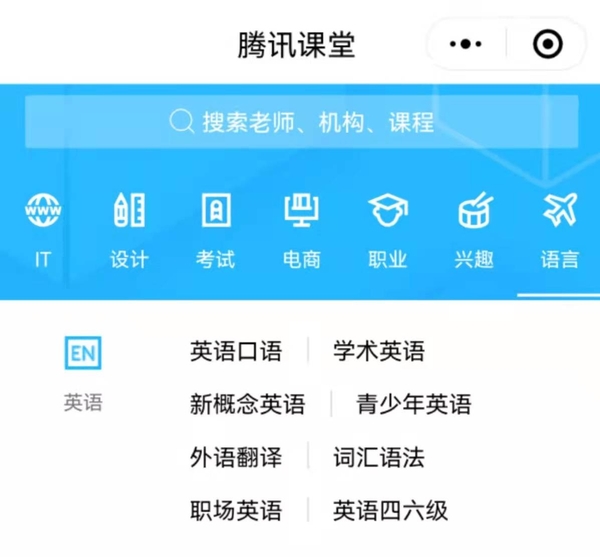600x557 pixels.
Task: Switch to the IT category tab
Action: (x=42, y=232)
